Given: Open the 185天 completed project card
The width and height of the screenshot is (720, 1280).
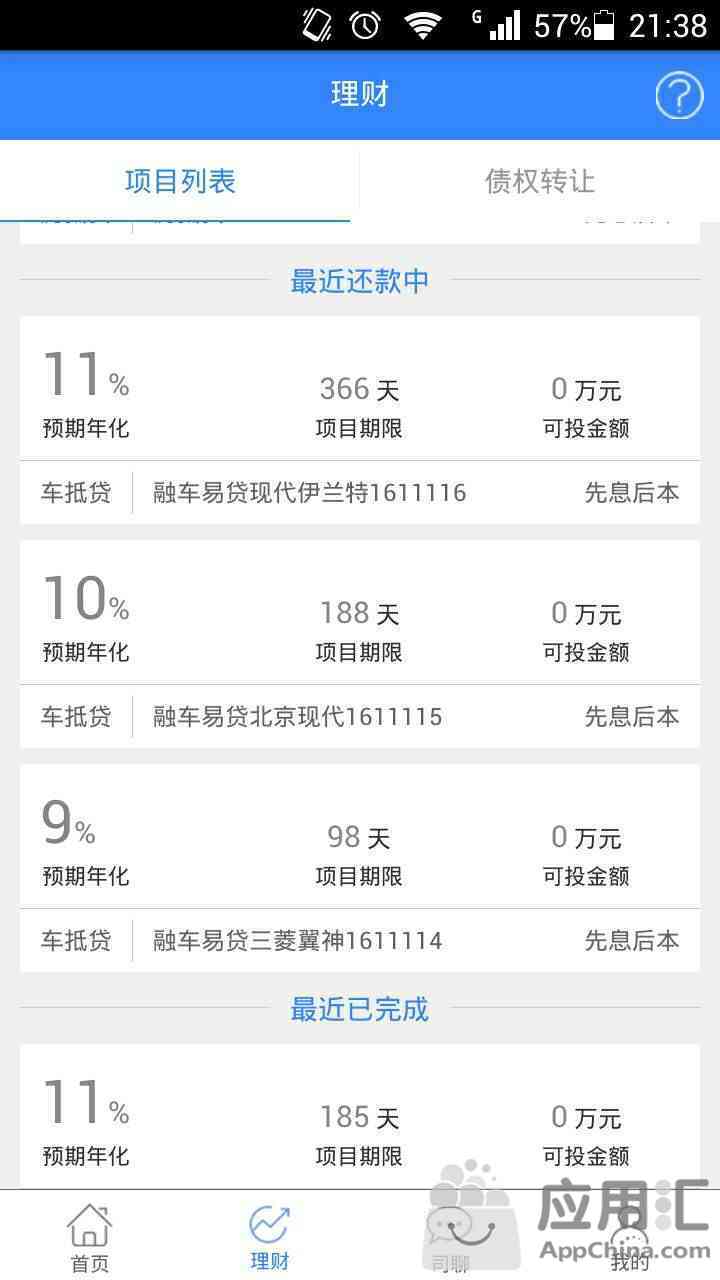Looking at the screenshot, I should pyautogui.click(x=360, y=1117).
